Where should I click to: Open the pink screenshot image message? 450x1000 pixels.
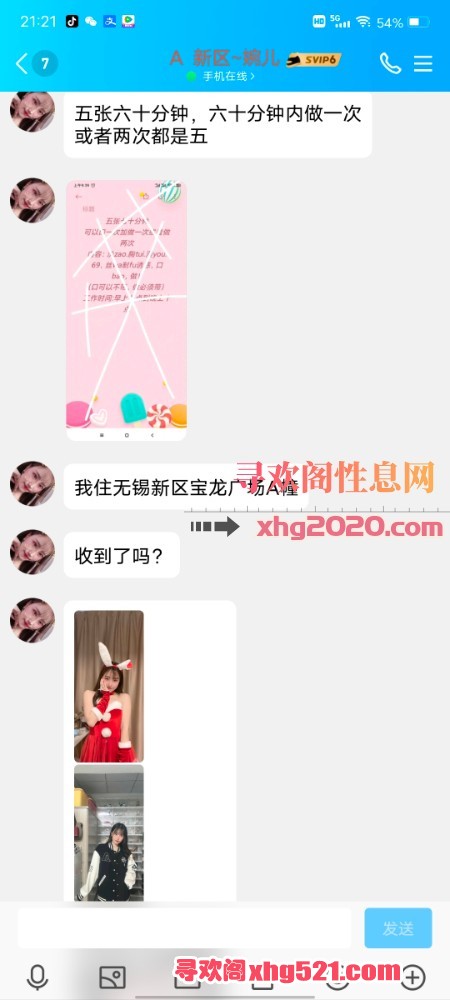pos(126,310)
